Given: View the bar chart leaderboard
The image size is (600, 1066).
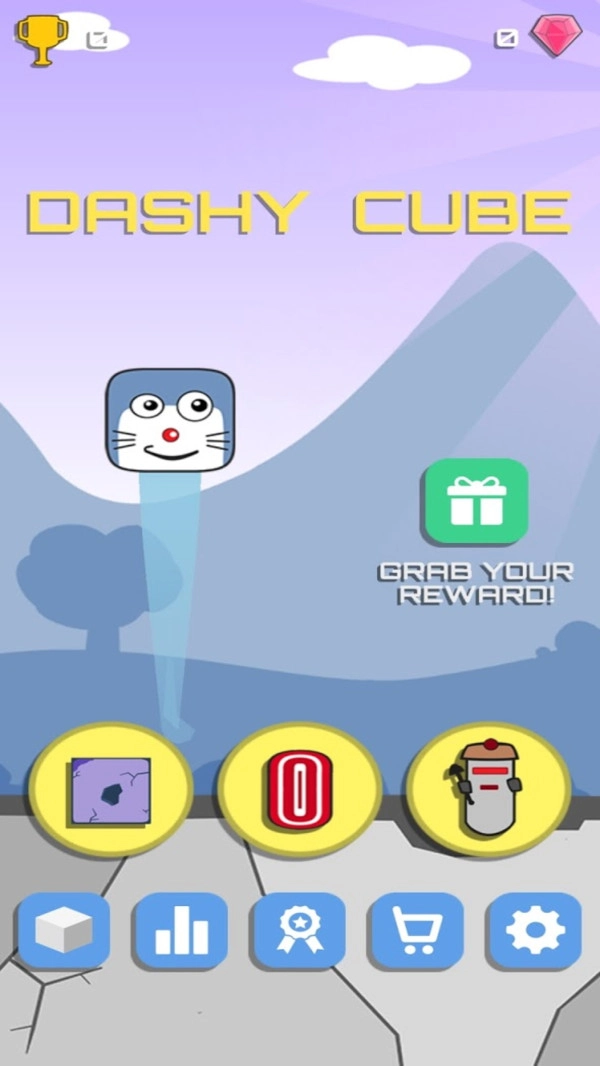Looking at the screenshot, I should [x=181, y=930].
